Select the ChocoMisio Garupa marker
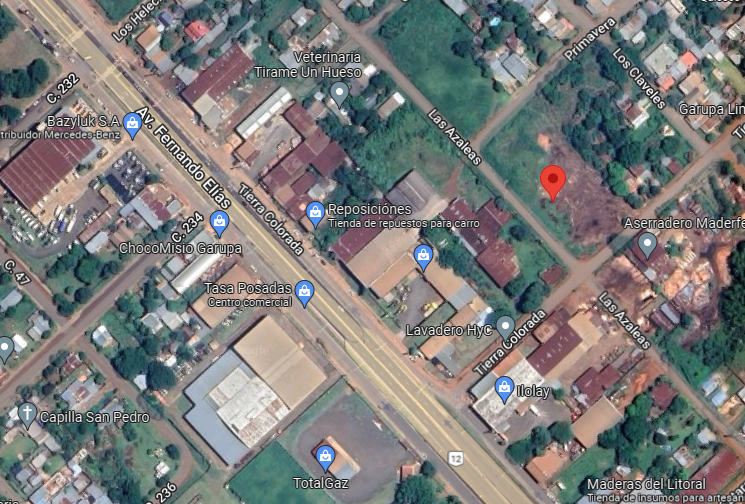The image size is (745, 504). 219,223
